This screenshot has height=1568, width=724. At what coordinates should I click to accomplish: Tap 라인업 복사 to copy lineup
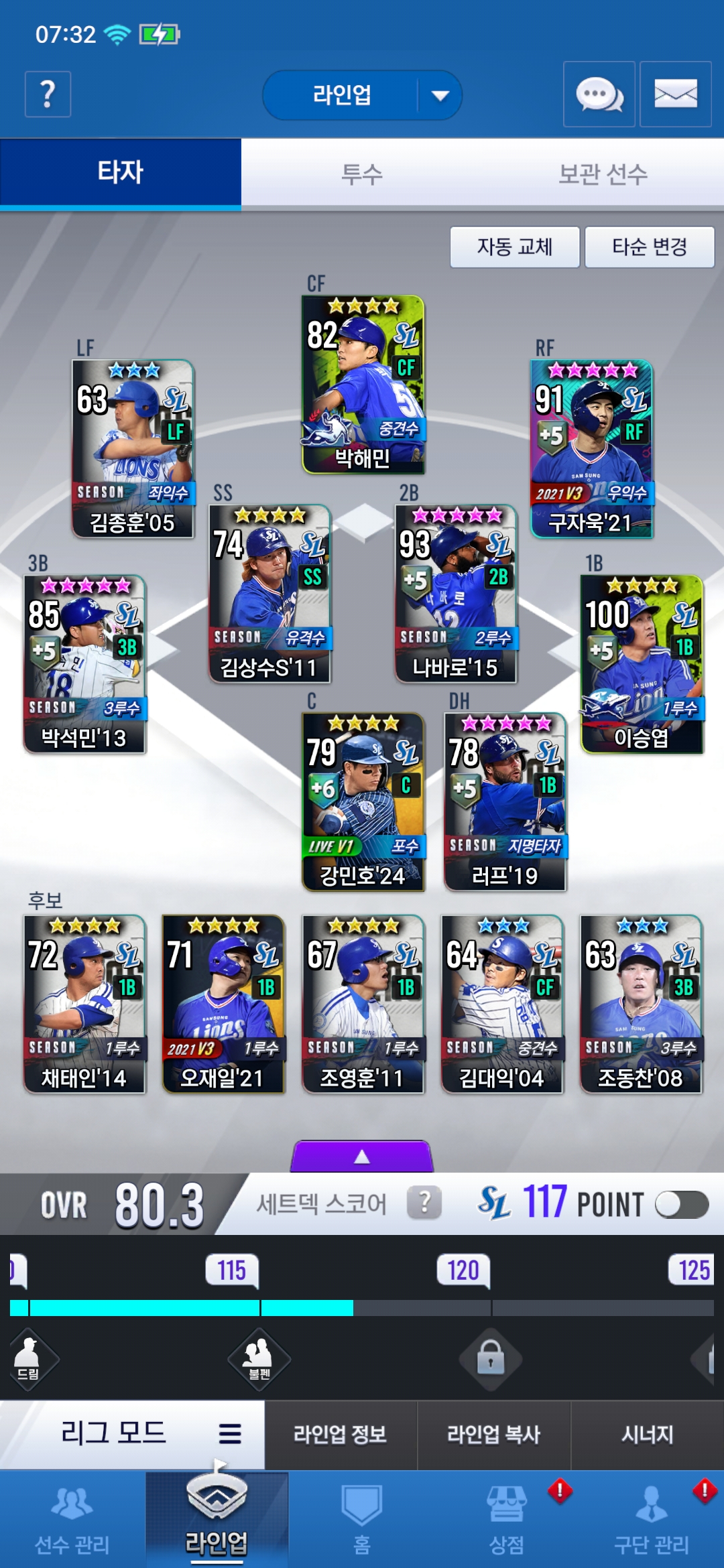tap(493, 1434)
